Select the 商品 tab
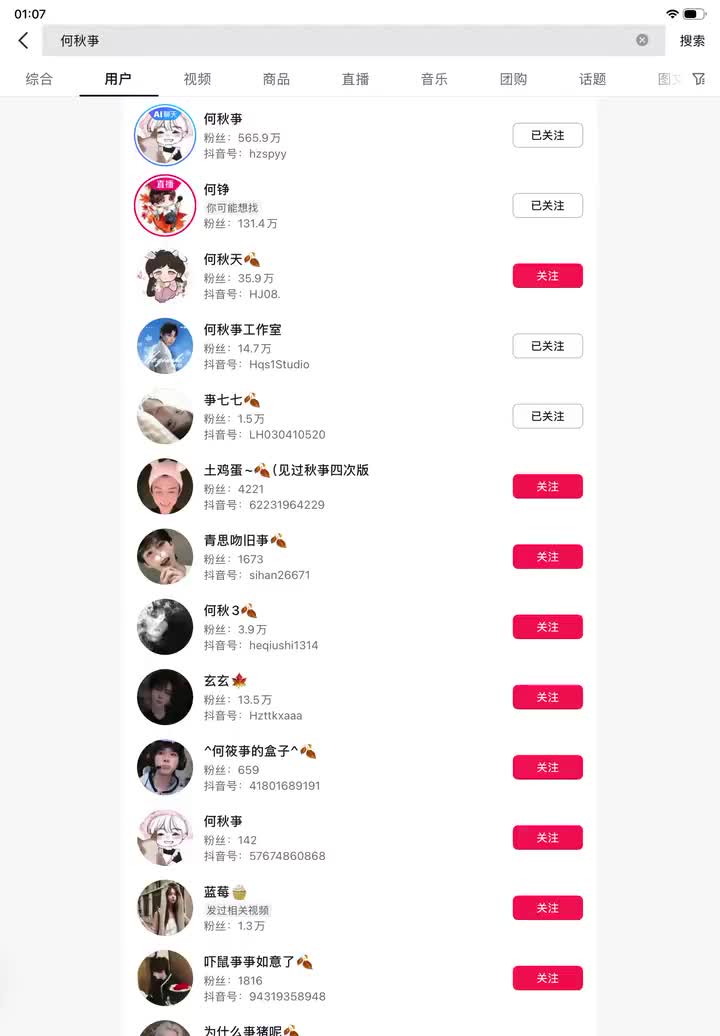Image resolution: width=720 pixels, height=1036 pixels. pos(276,79)
